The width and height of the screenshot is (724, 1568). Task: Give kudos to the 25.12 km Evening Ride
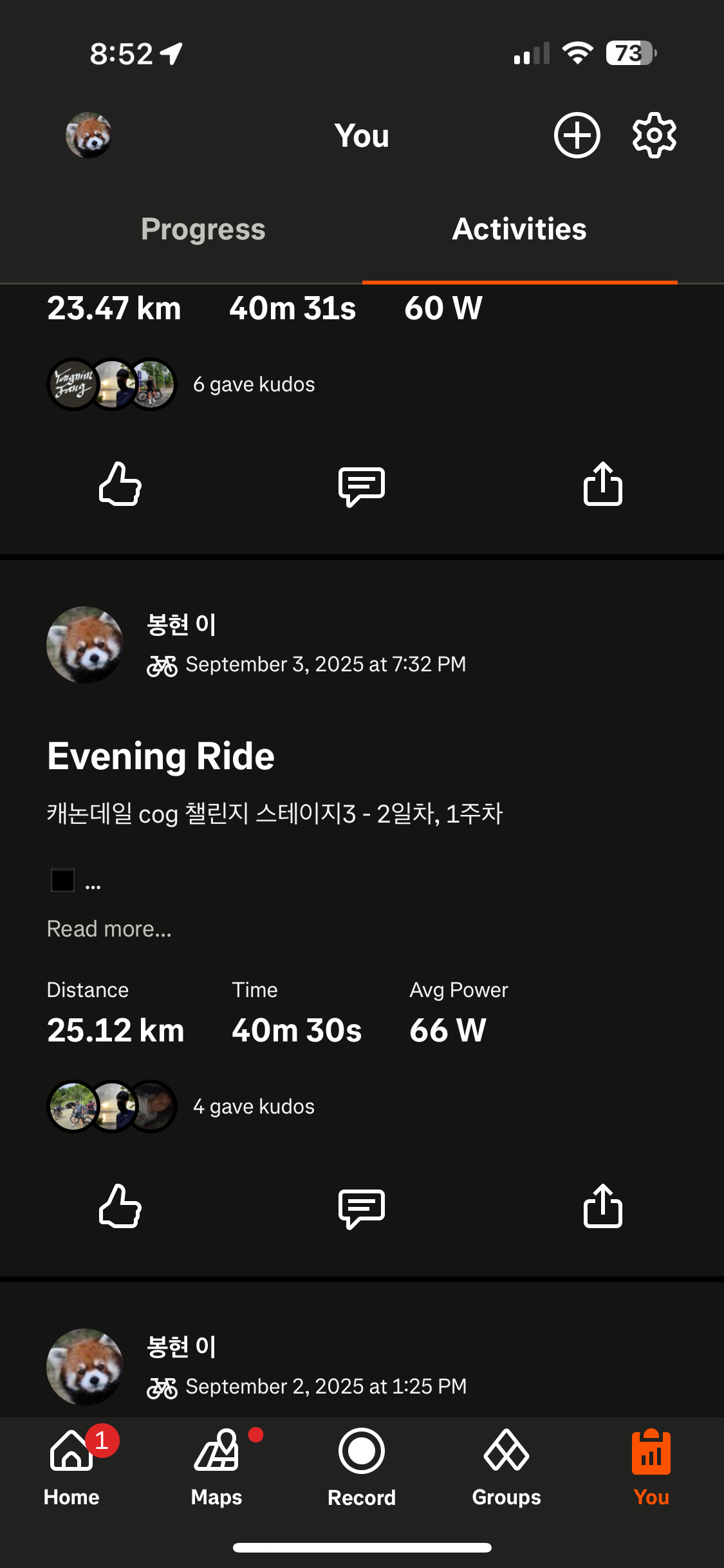pos(120,1206)
